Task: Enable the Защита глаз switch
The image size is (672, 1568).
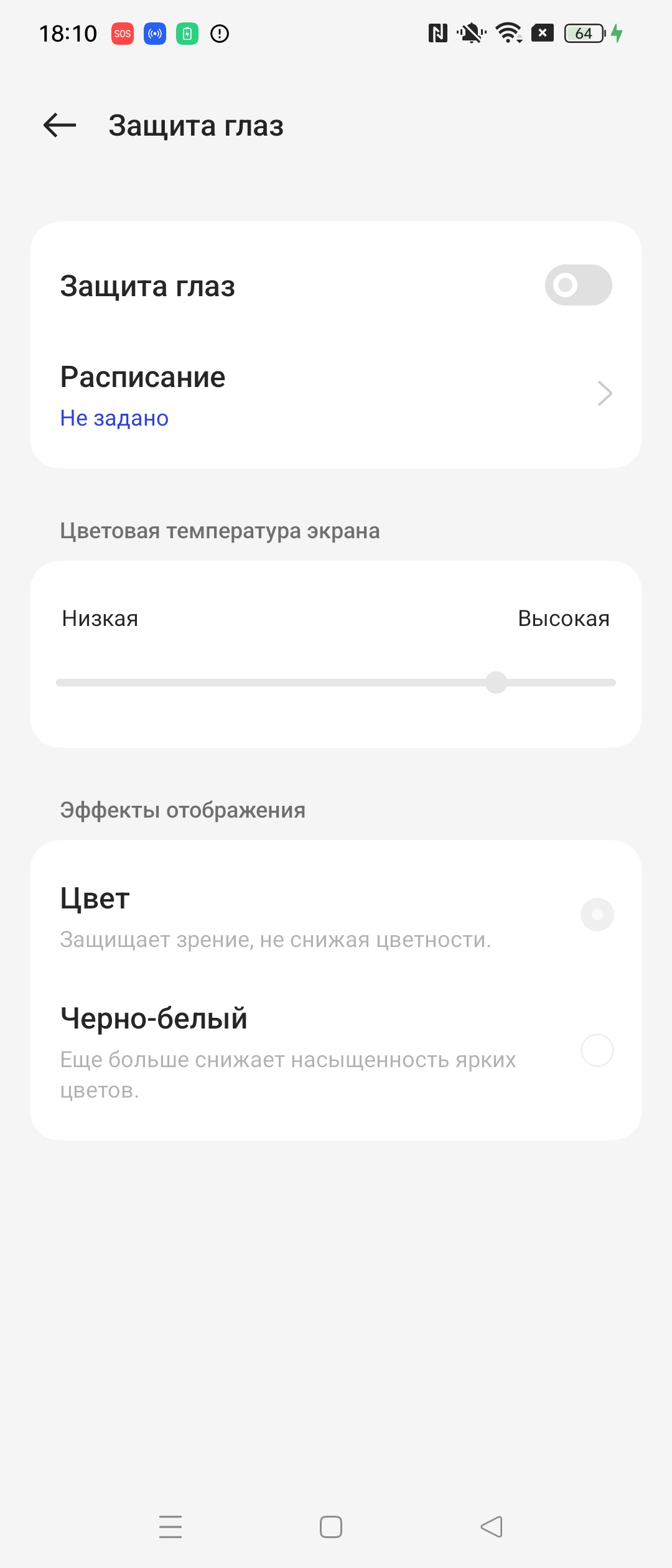Action: click(578, 286)
